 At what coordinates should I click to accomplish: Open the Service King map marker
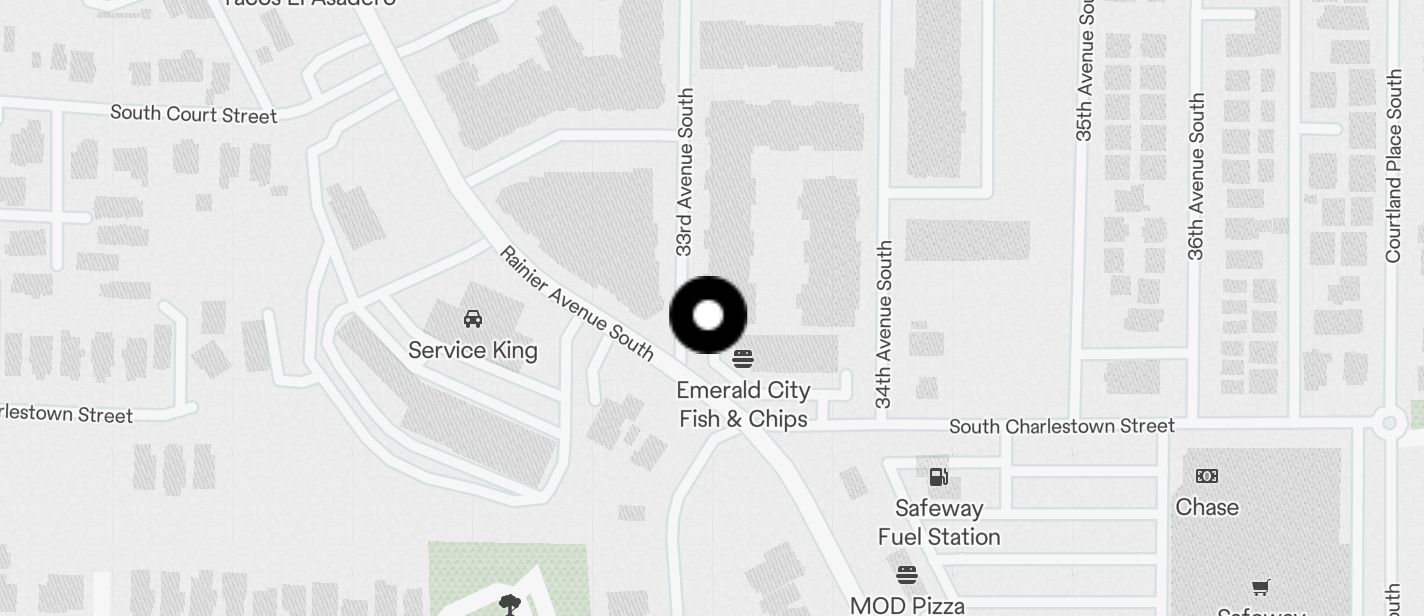[x=473, y=320]
